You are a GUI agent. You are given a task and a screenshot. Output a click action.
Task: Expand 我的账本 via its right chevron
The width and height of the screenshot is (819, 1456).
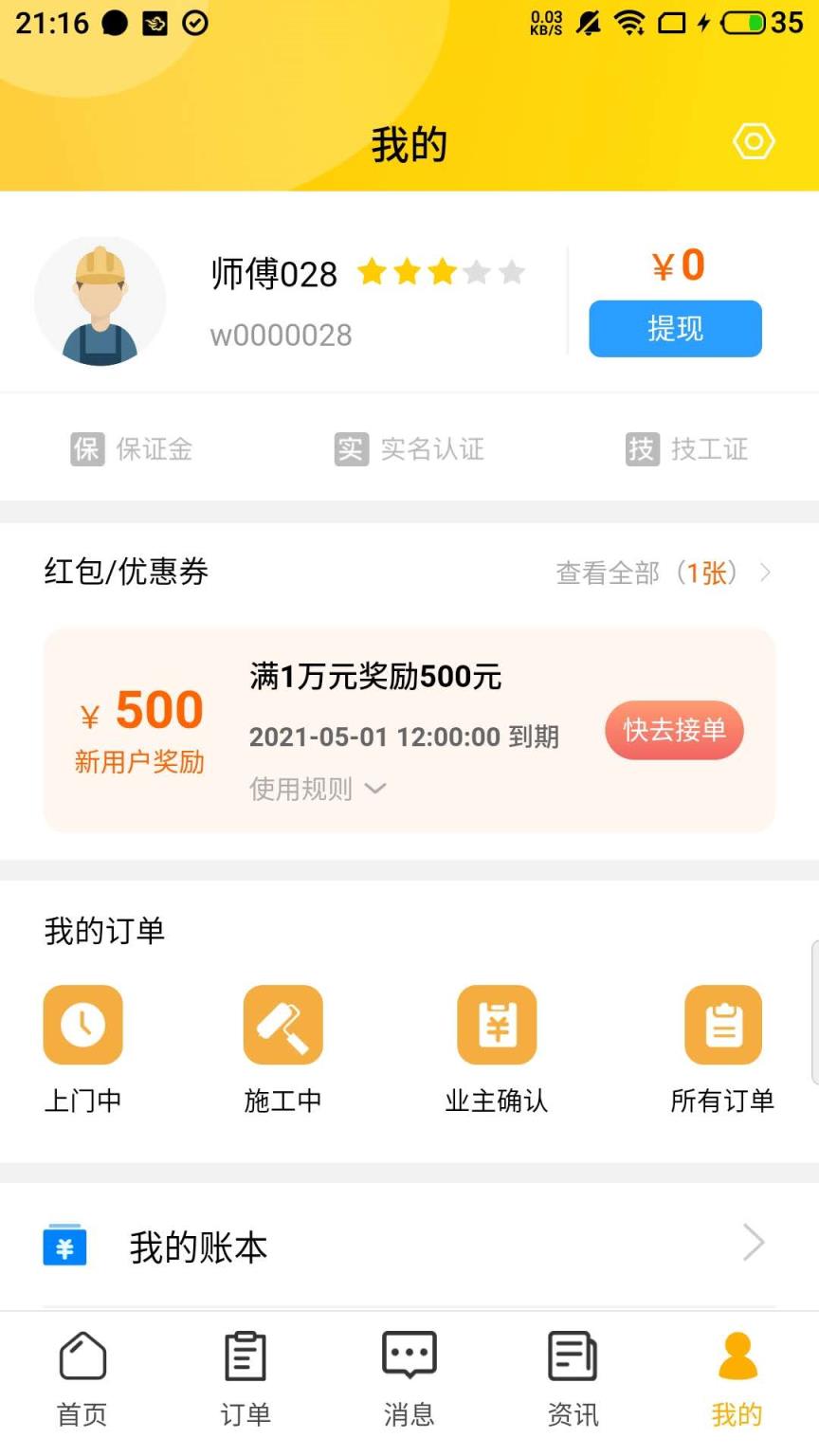click(752, 1243)
